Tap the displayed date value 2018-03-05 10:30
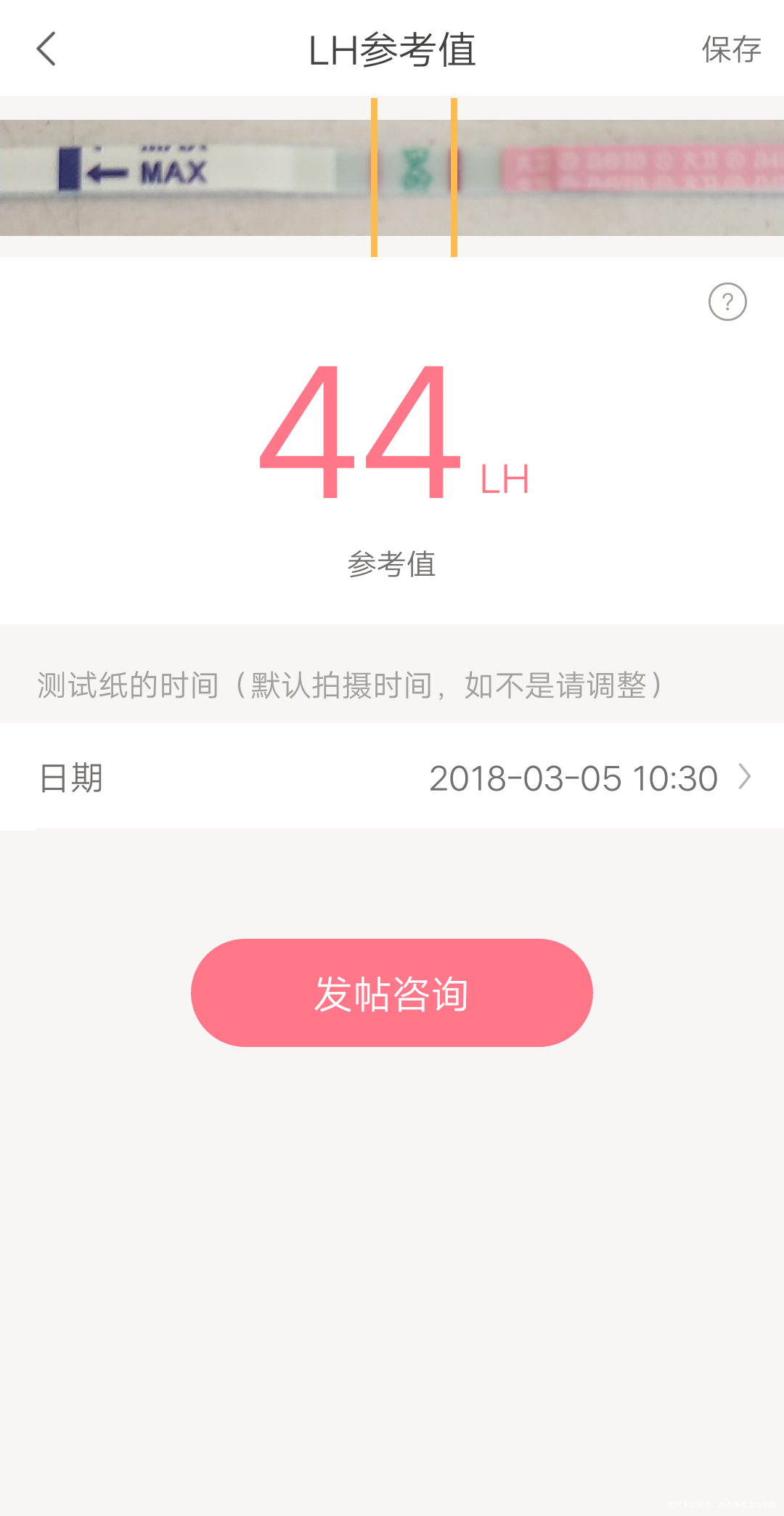 tap(573, 778)
